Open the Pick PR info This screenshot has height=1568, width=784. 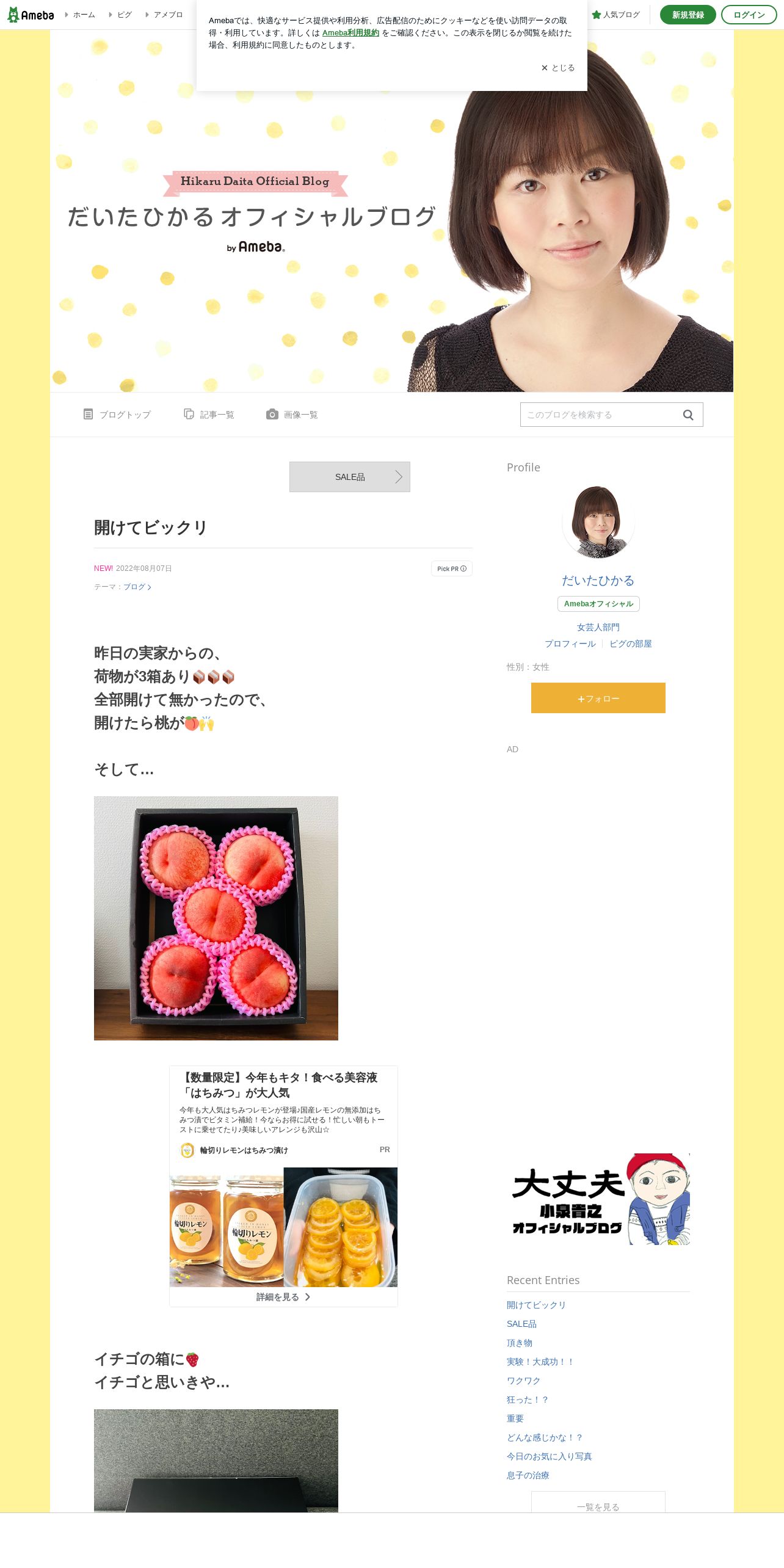click(x=452, y=568)
